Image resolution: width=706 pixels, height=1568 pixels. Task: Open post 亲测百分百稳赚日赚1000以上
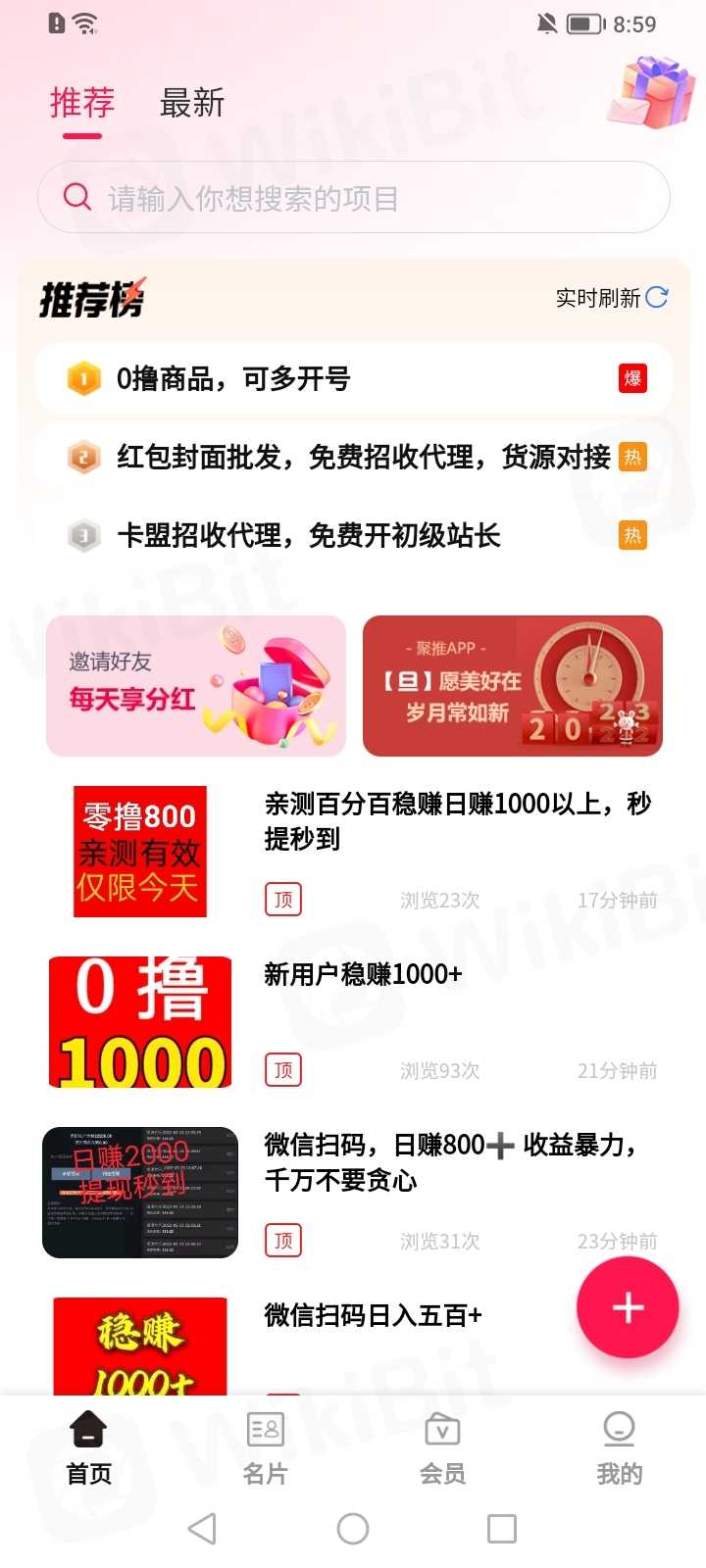354,851
